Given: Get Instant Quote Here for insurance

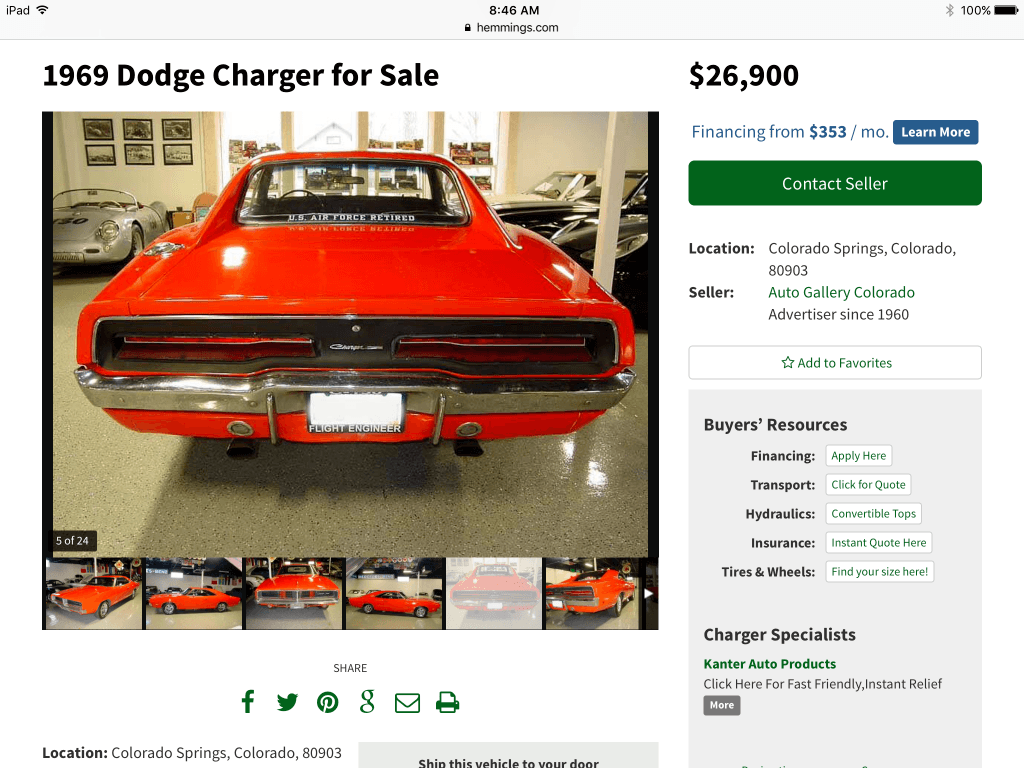Looking at the screenshot, I should [x=878, y=543].
